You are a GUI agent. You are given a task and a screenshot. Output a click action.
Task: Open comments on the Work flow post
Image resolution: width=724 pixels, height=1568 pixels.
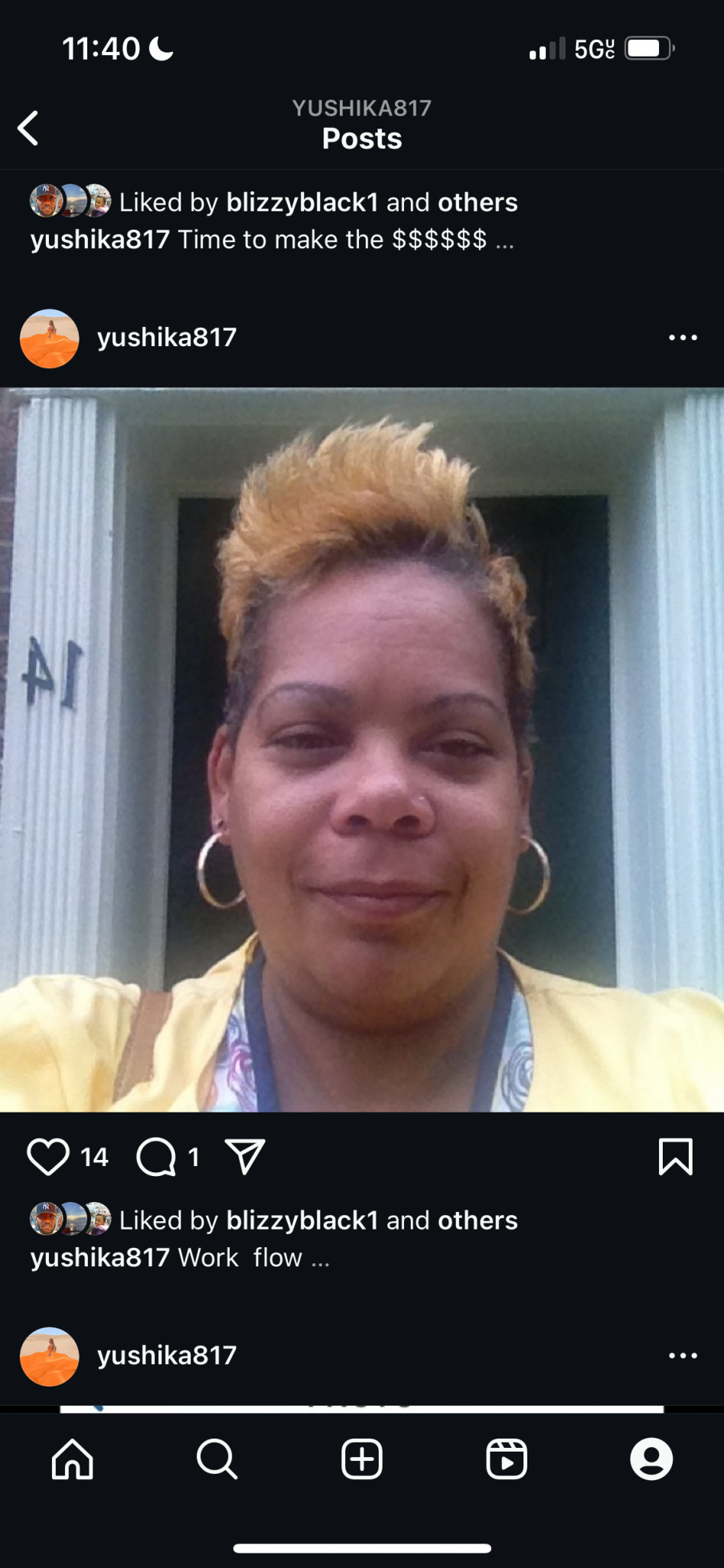coord(156,1156)
